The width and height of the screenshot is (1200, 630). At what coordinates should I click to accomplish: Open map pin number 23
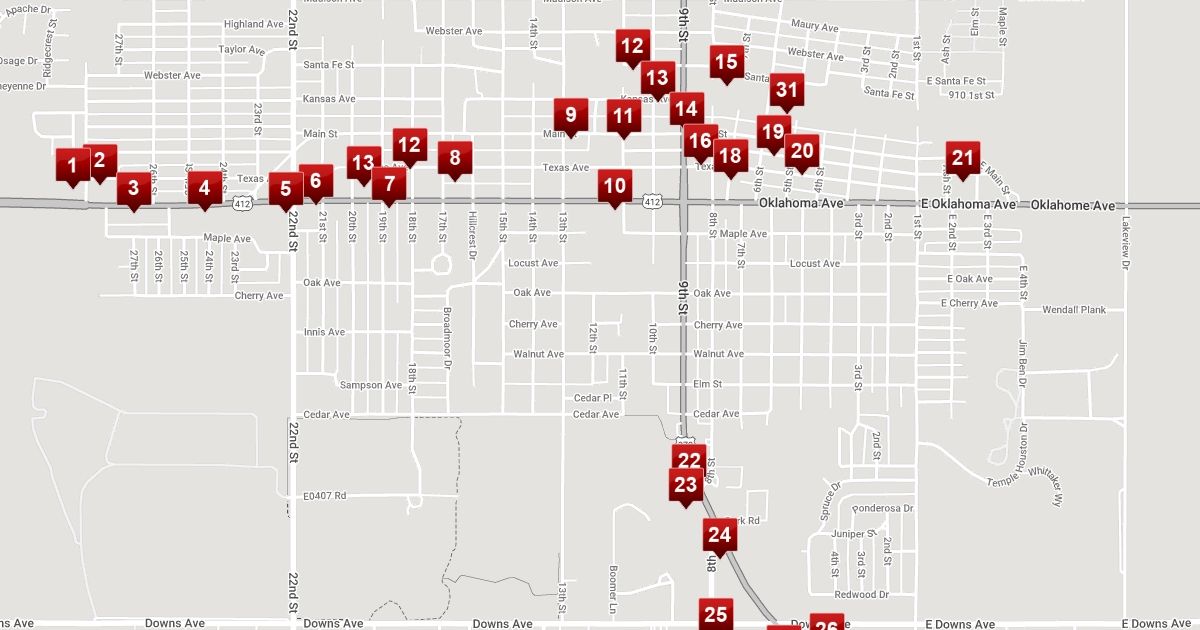pos(685,485)
